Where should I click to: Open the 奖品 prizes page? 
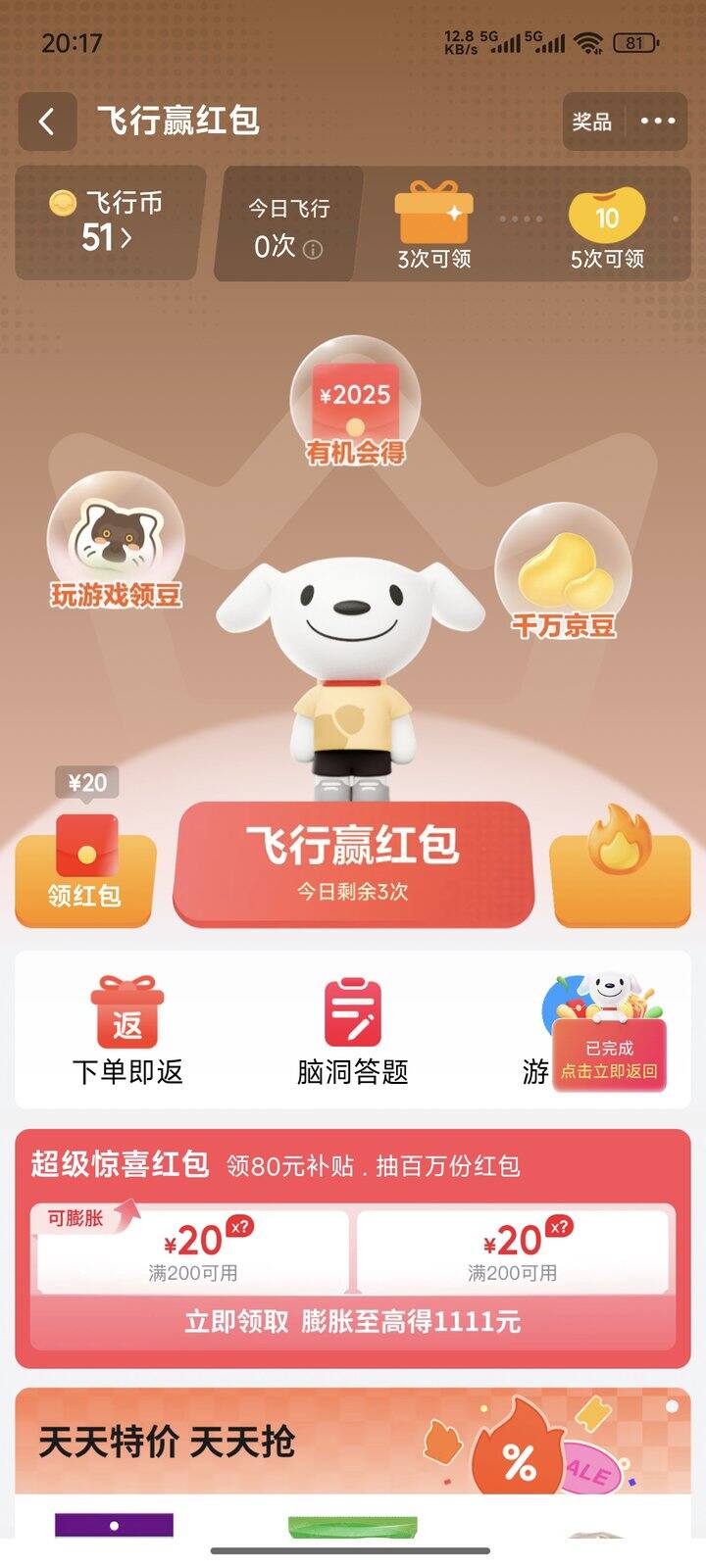592,122
